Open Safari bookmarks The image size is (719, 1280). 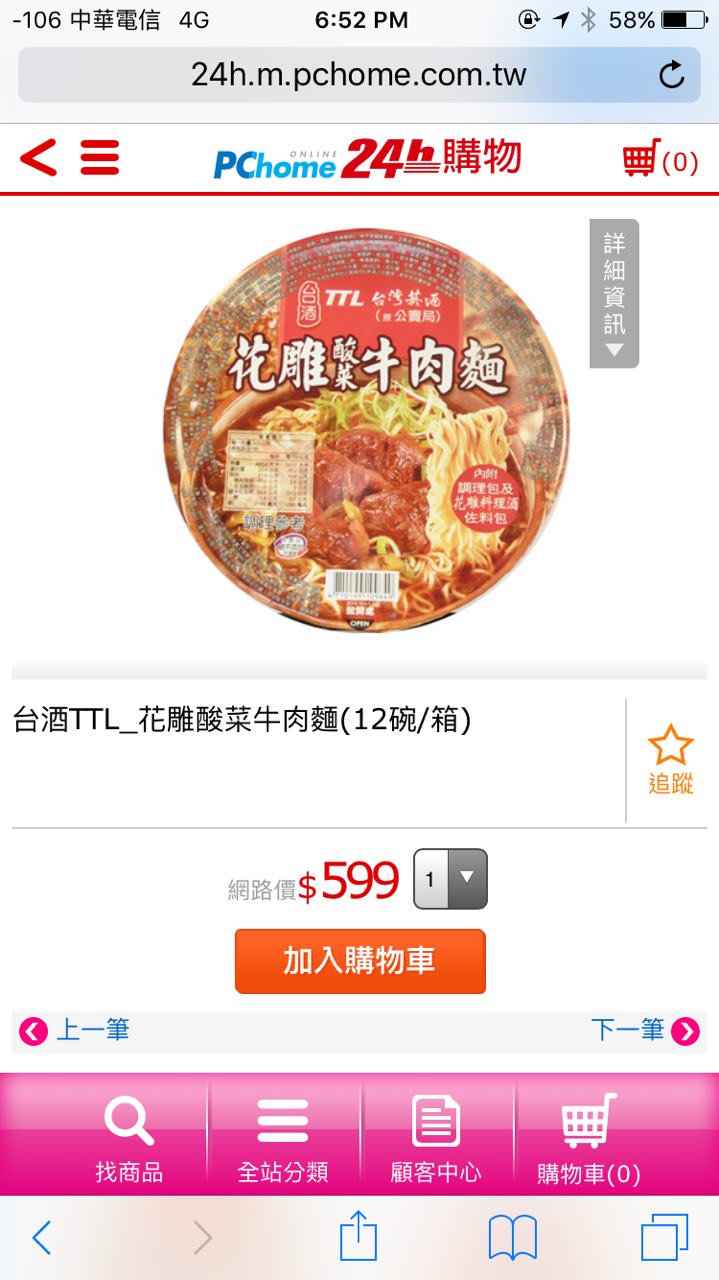pyautogui.click(x=512, y=1238)
